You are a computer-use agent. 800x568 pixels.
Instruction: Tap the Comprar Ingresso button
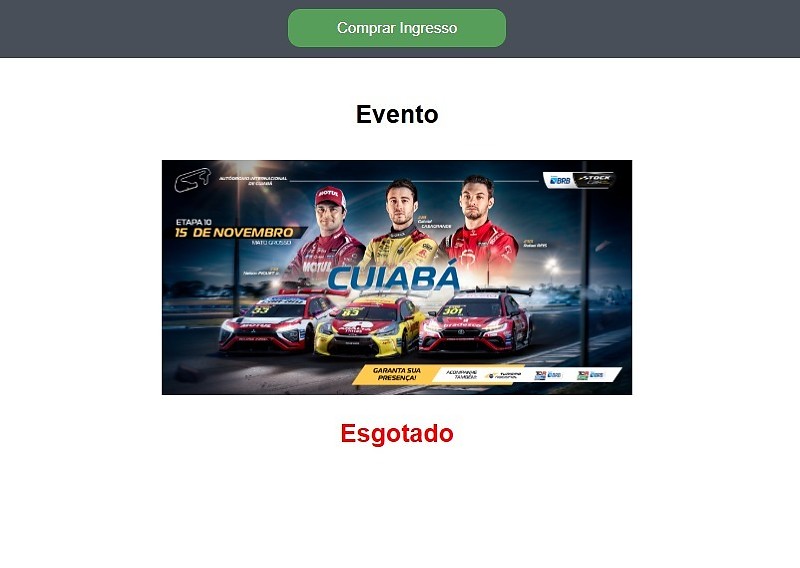[397, 28]
